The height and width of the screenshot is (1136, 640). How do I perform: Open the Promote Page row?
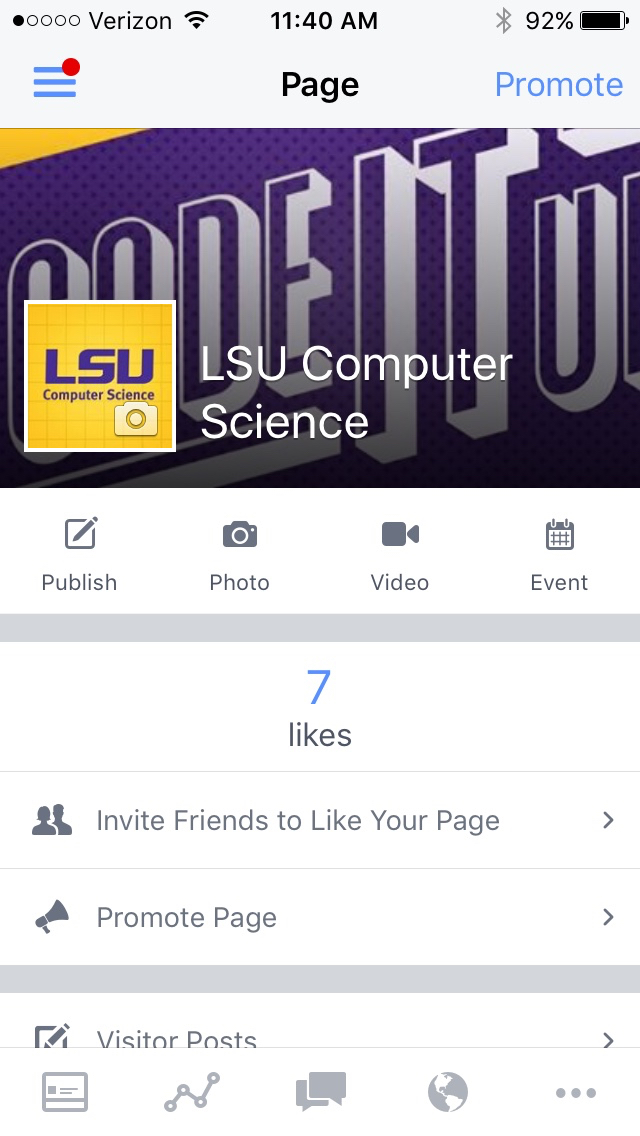pos(320,917)
